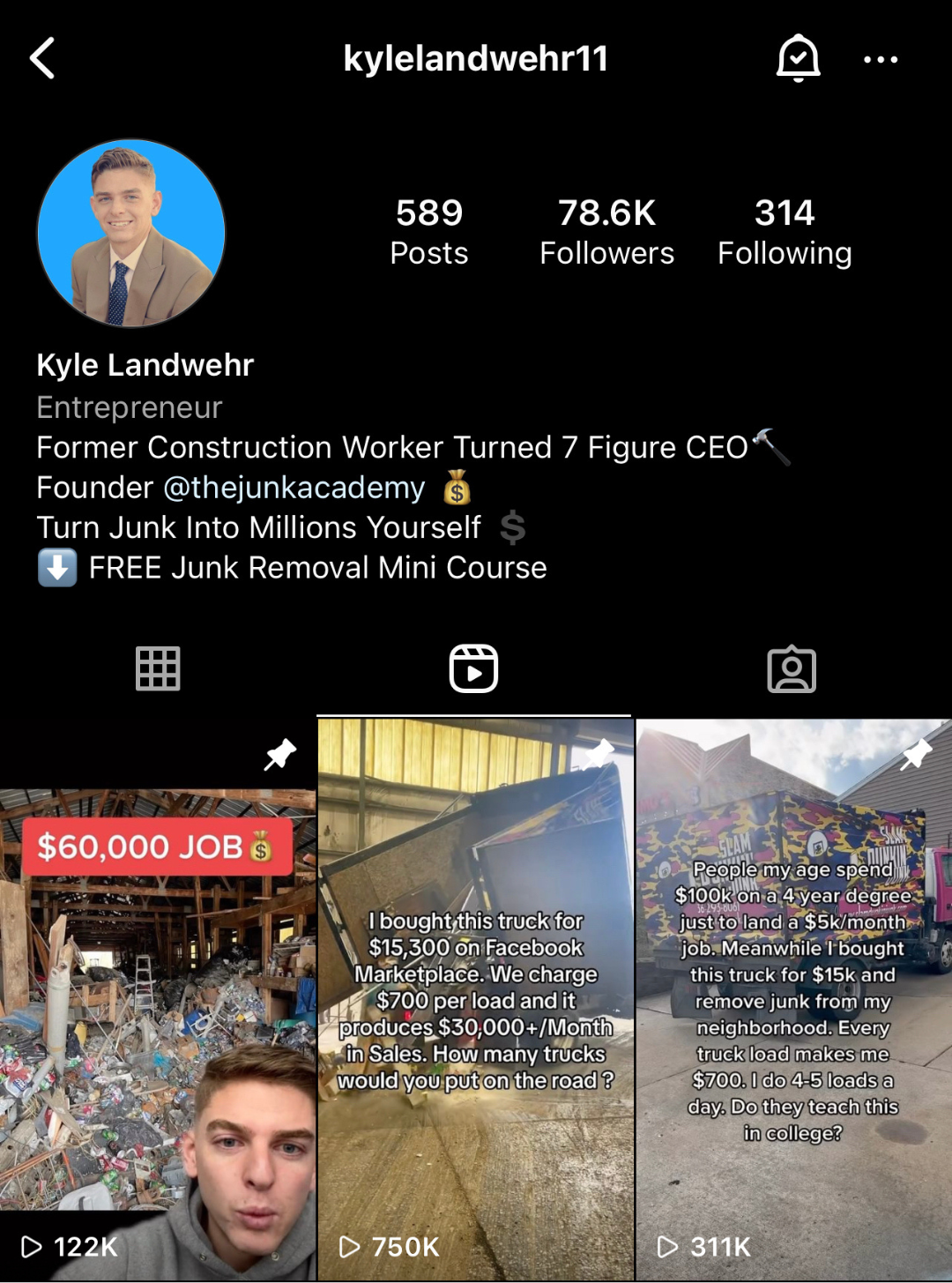The image size is (952, 1283).
Task: Go back from kylelandwehr11's profile
Action: [42, 58]
